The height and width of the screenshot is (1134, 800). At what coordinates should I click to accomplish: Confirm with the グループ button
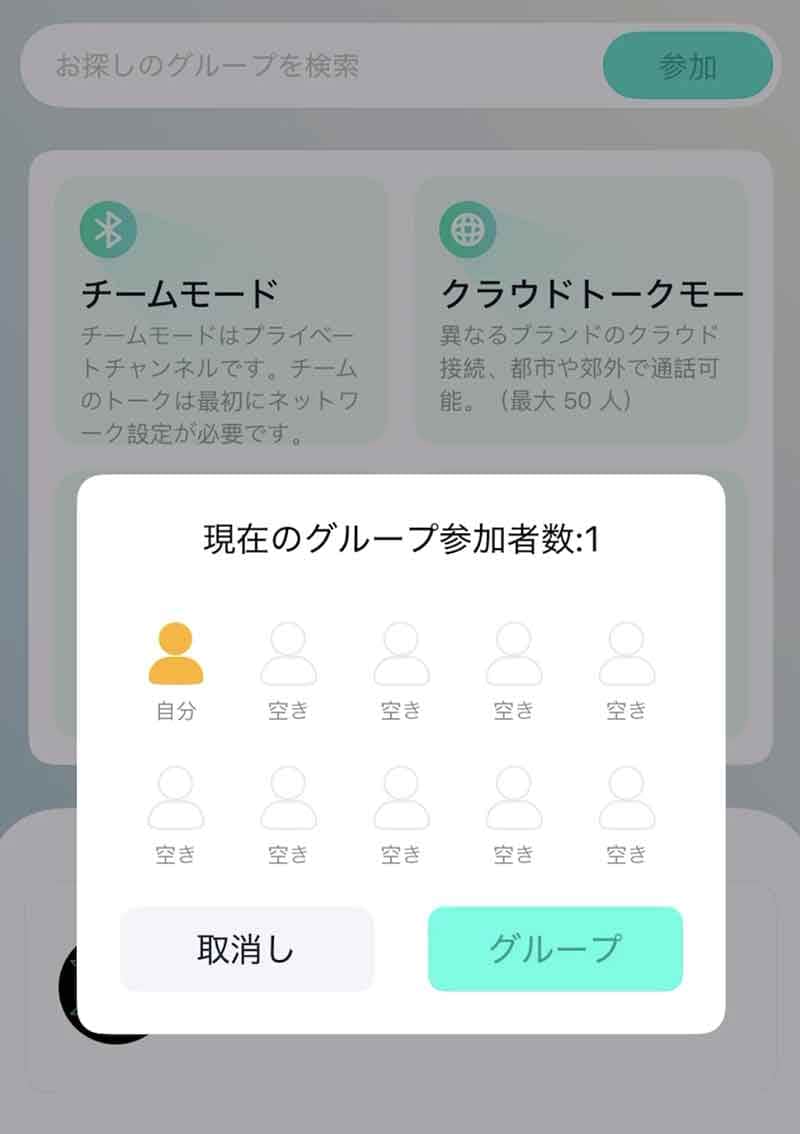(555, 949)
